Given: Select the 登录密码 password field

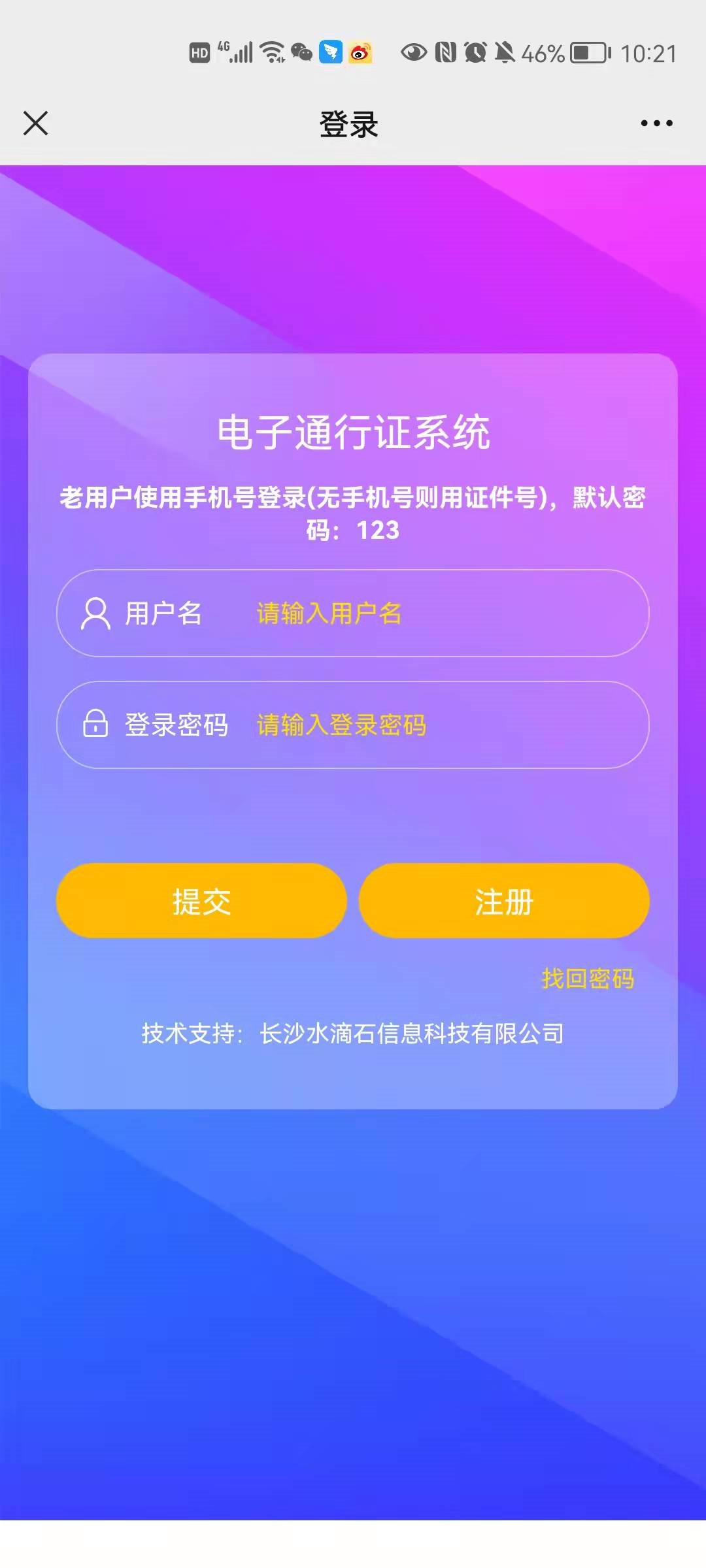Looking at the screenshot, I should [425, 725].
